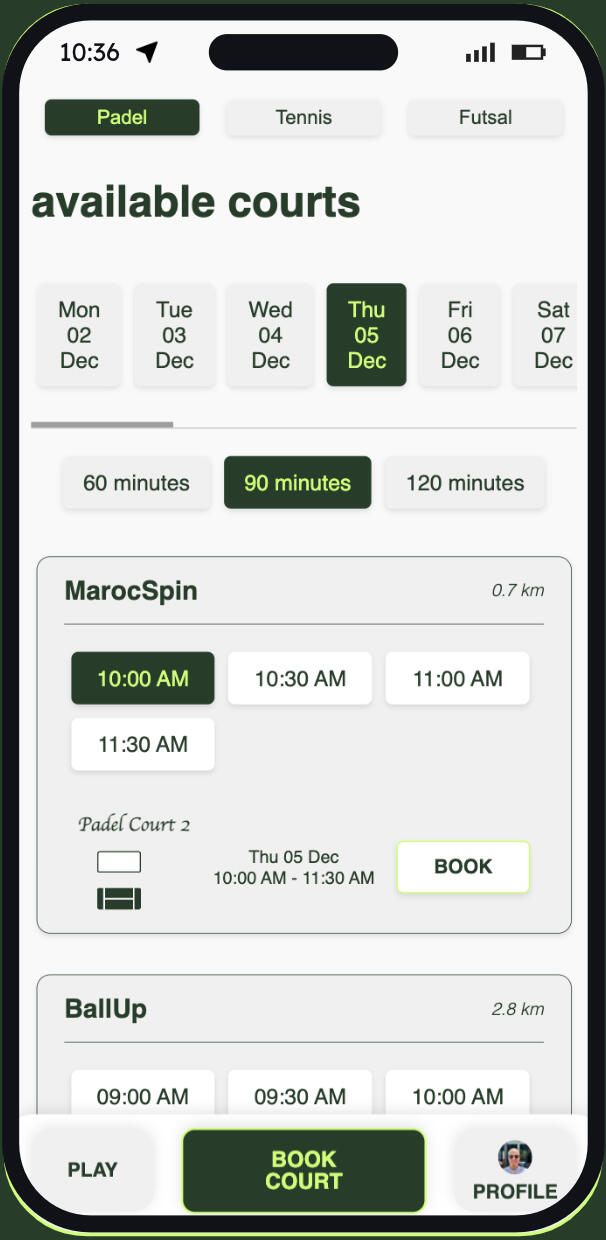This screenshot has height=1240, width=606.
Task: Pick Tuesday 03 Dec date
Action: pos(174,335)
